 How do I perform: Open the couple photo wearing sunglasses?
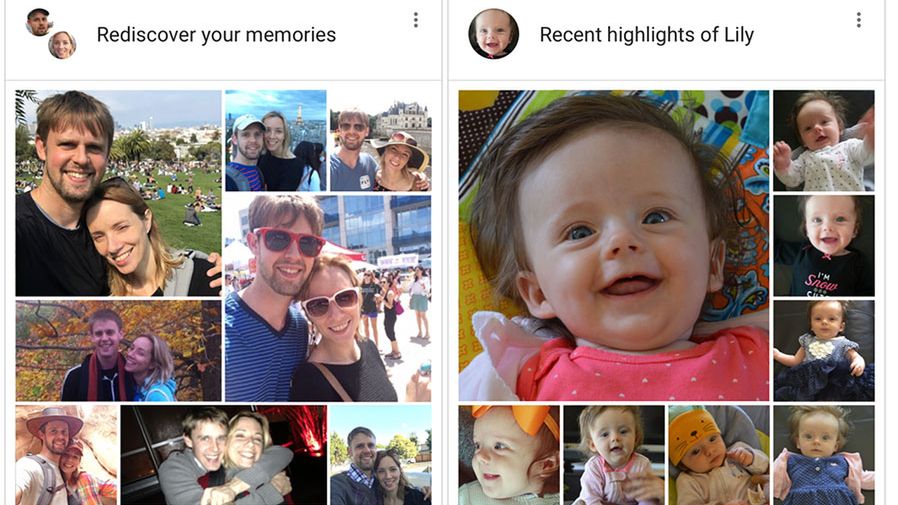click(x=328, y=298)
